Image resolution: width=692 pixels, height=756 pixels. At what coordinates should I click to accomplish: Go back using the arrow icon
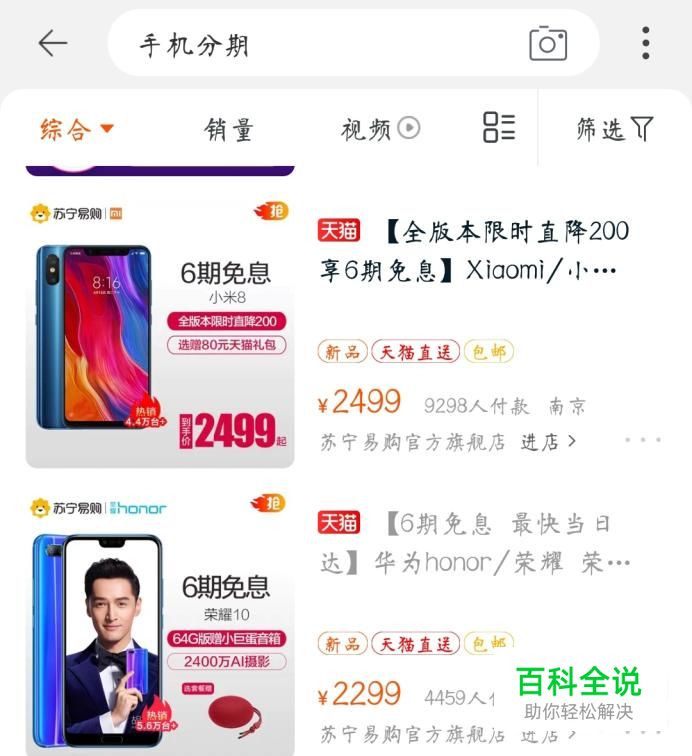52,43
